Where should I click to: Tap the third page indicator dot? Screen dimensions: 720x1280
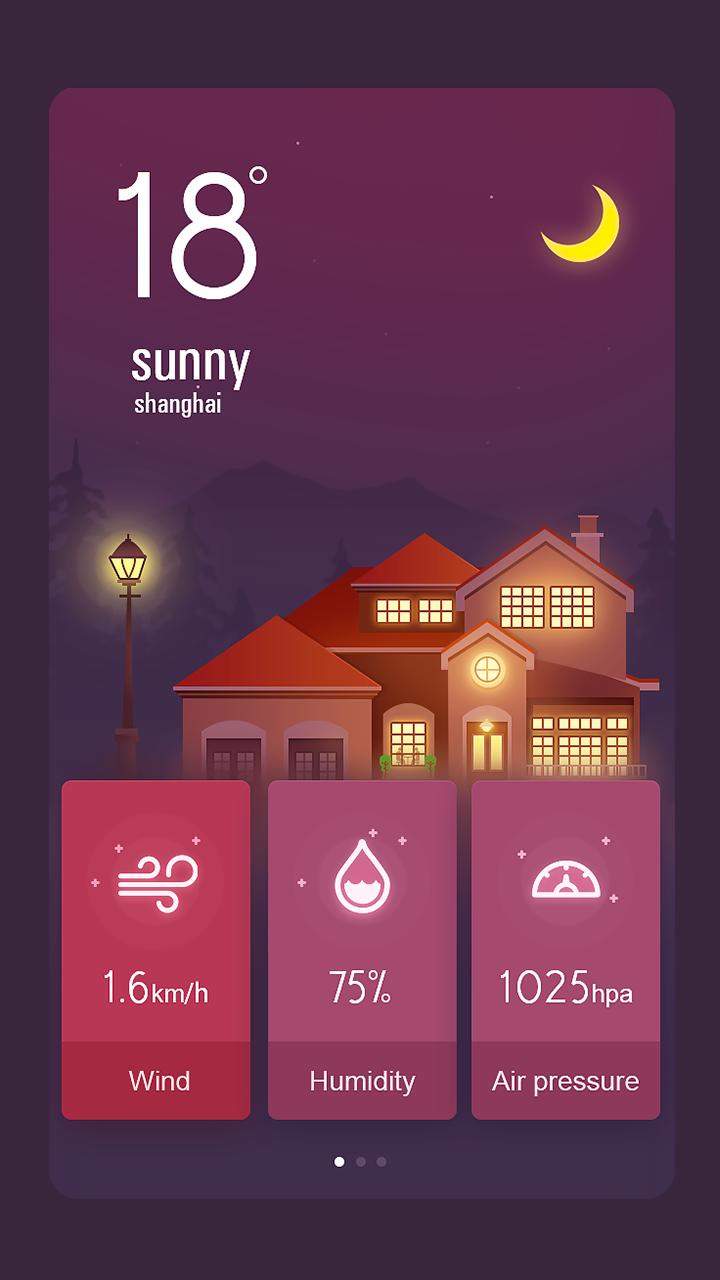point(380,1162)
